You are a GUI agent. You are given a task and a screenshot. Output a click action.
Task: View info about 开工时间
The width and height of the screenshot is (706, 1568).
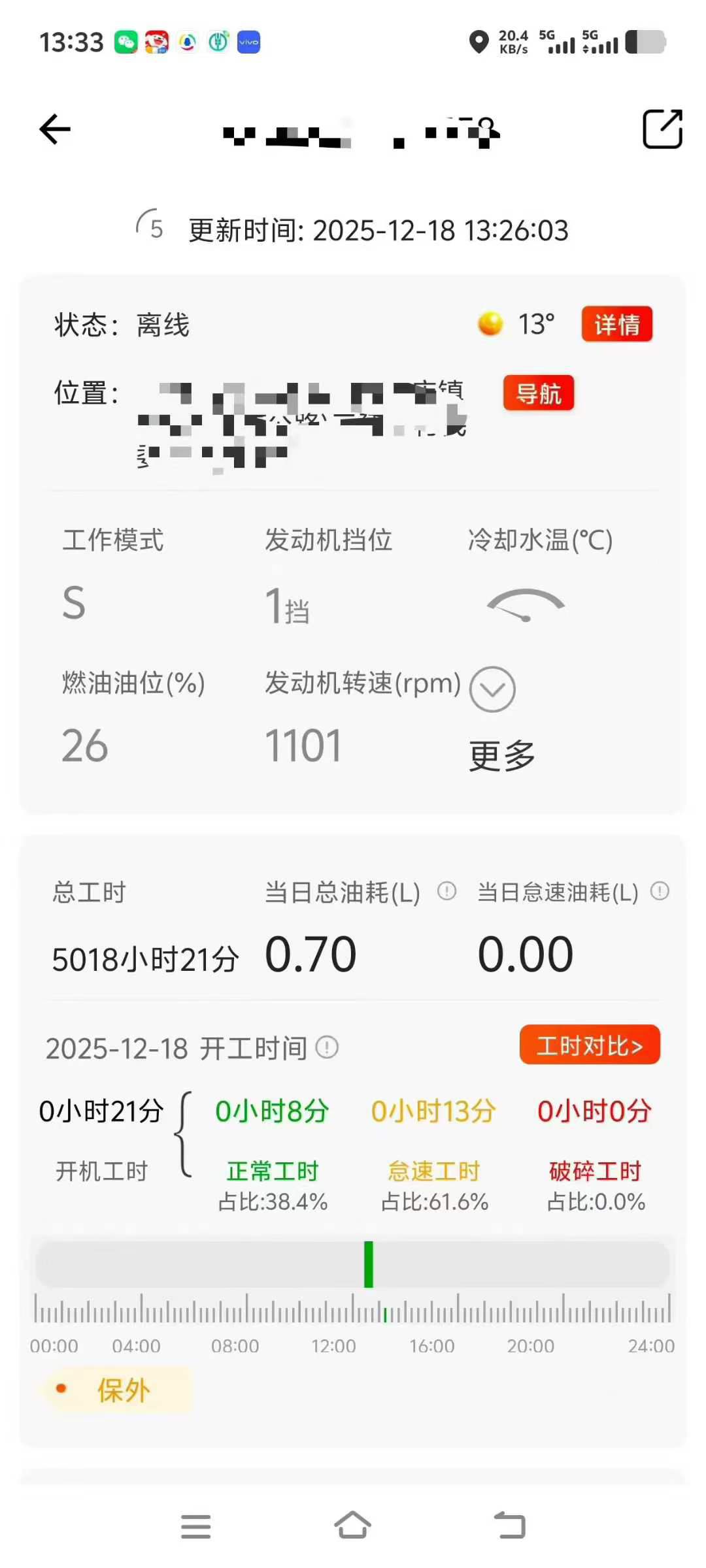click(x=327, y=1047)
